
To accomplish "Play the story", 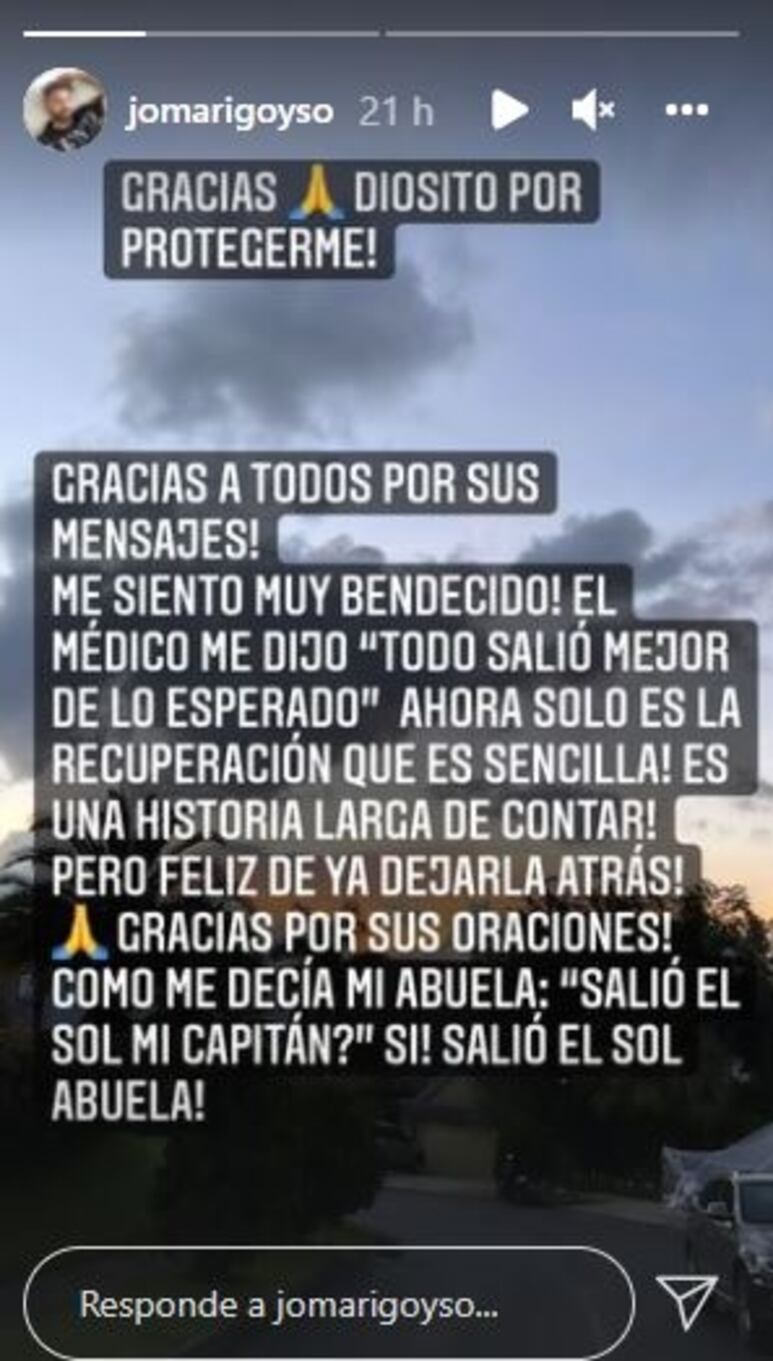I will [x=509, y=110].
